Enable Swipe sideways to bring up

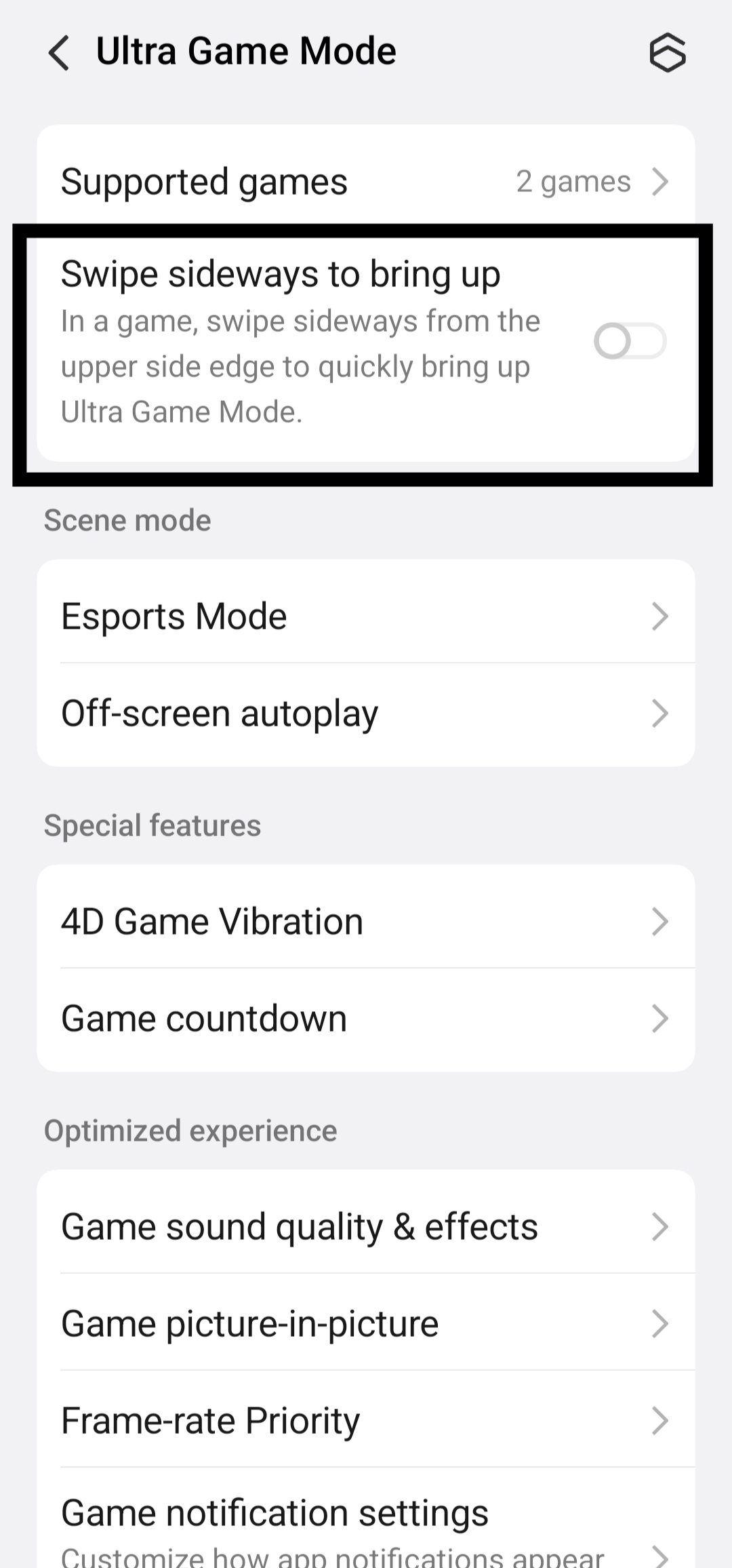click(630, 341)
